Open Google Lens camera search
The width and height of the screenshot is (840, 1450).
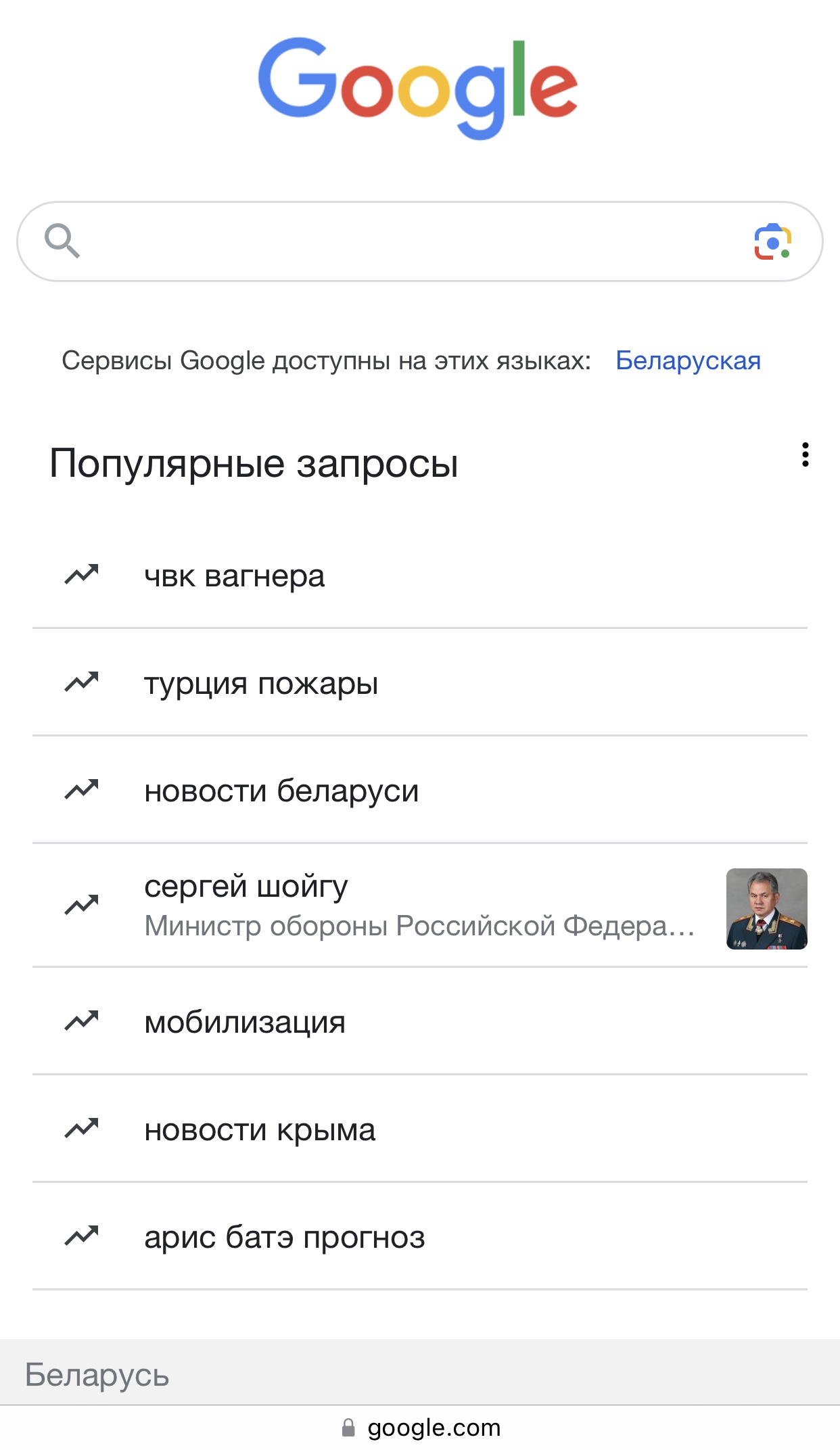(x=772, y=241)
